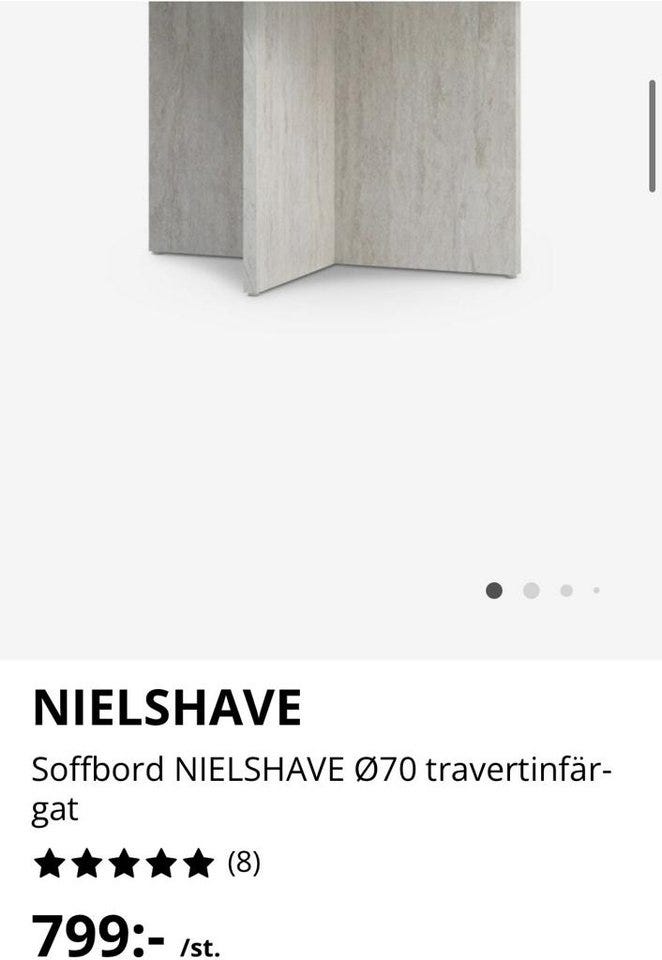
Task: Open the five-star reviews (8)
Action: click(x=146, y=862)
